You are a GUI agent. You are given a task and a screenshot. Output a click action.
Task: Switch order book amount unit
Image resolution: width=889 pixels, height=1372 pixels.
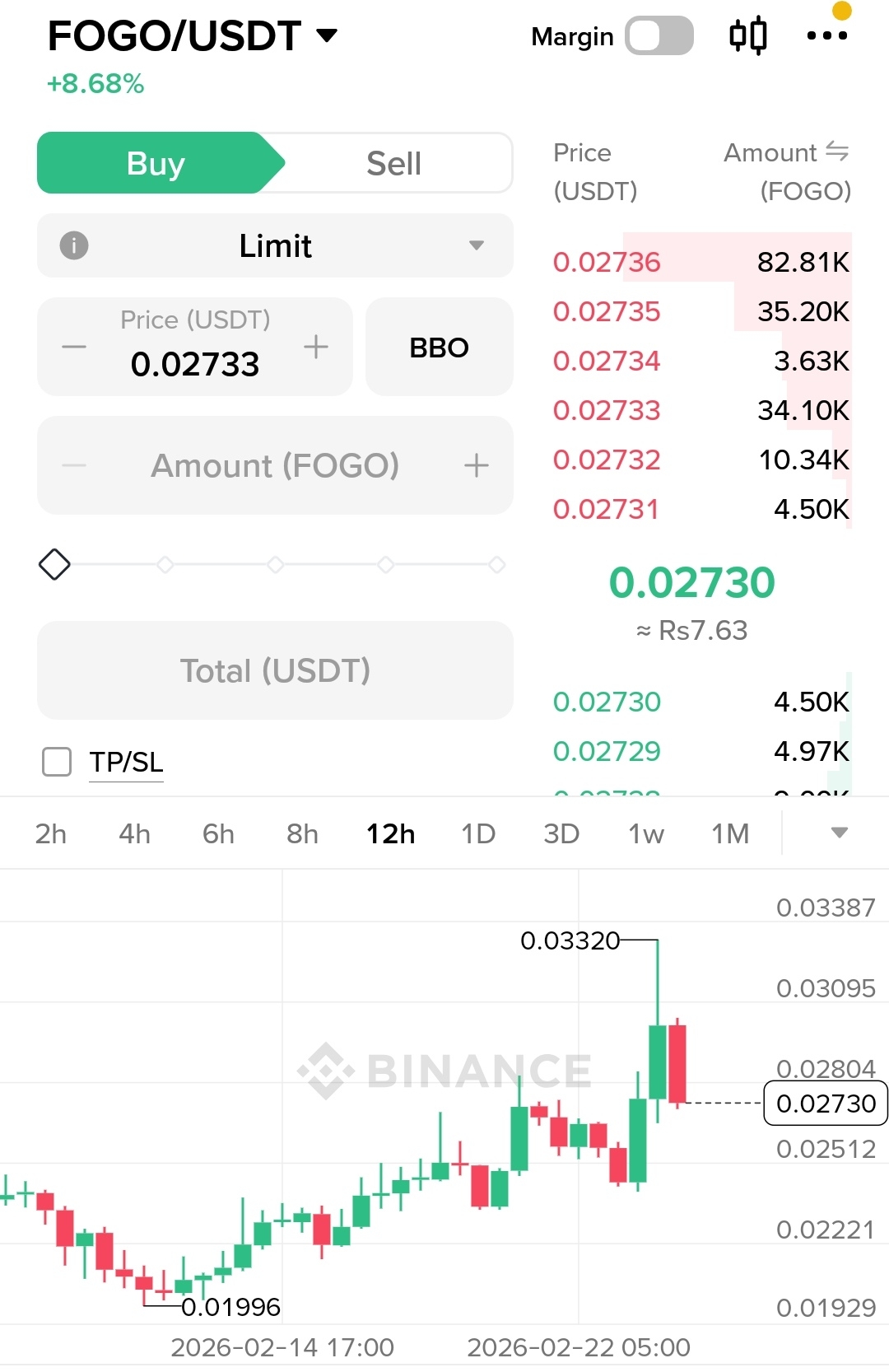click(837, 152)
